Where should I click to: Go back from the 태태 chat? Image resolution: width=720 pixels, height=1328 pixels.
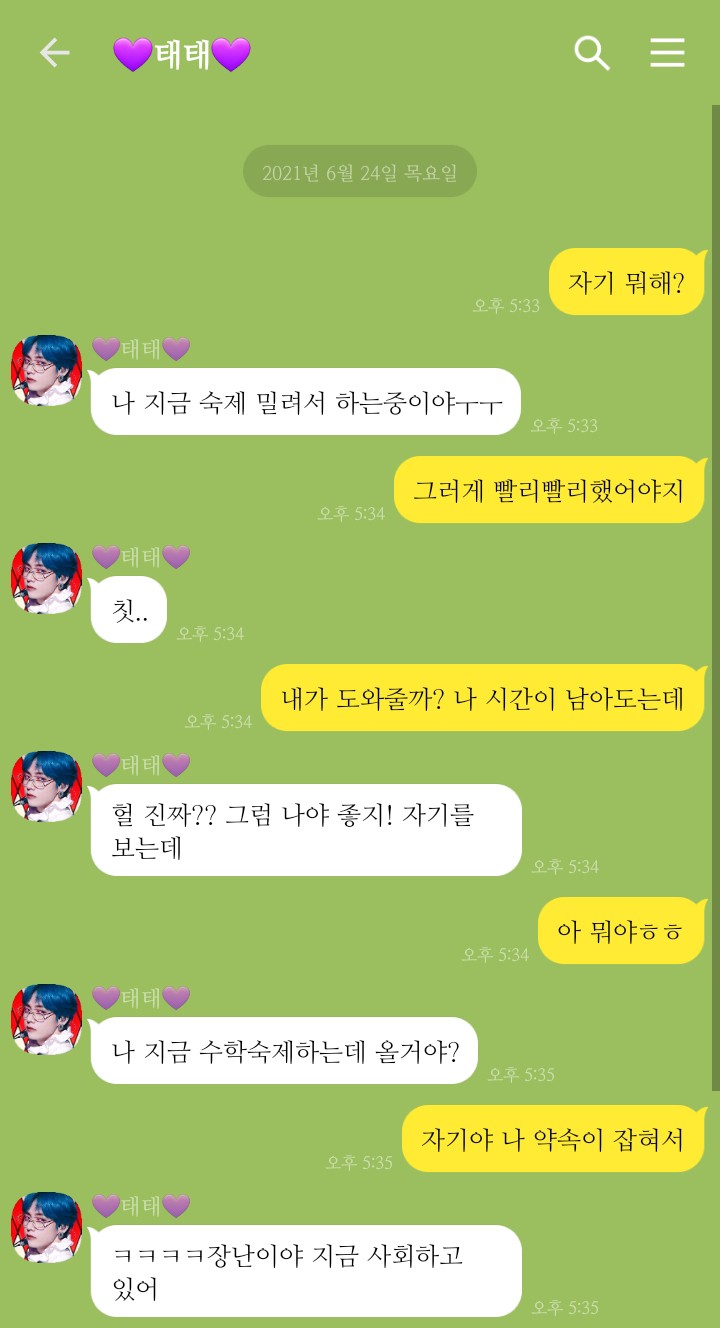pyautogui.click(x=54, y=53)
